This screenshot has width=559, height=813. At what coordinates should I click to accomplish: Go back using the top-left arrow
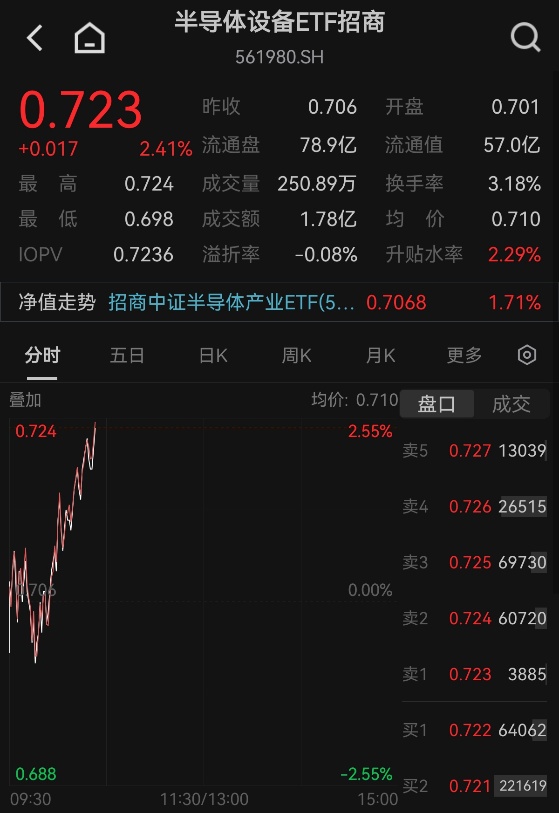(35, 38)
